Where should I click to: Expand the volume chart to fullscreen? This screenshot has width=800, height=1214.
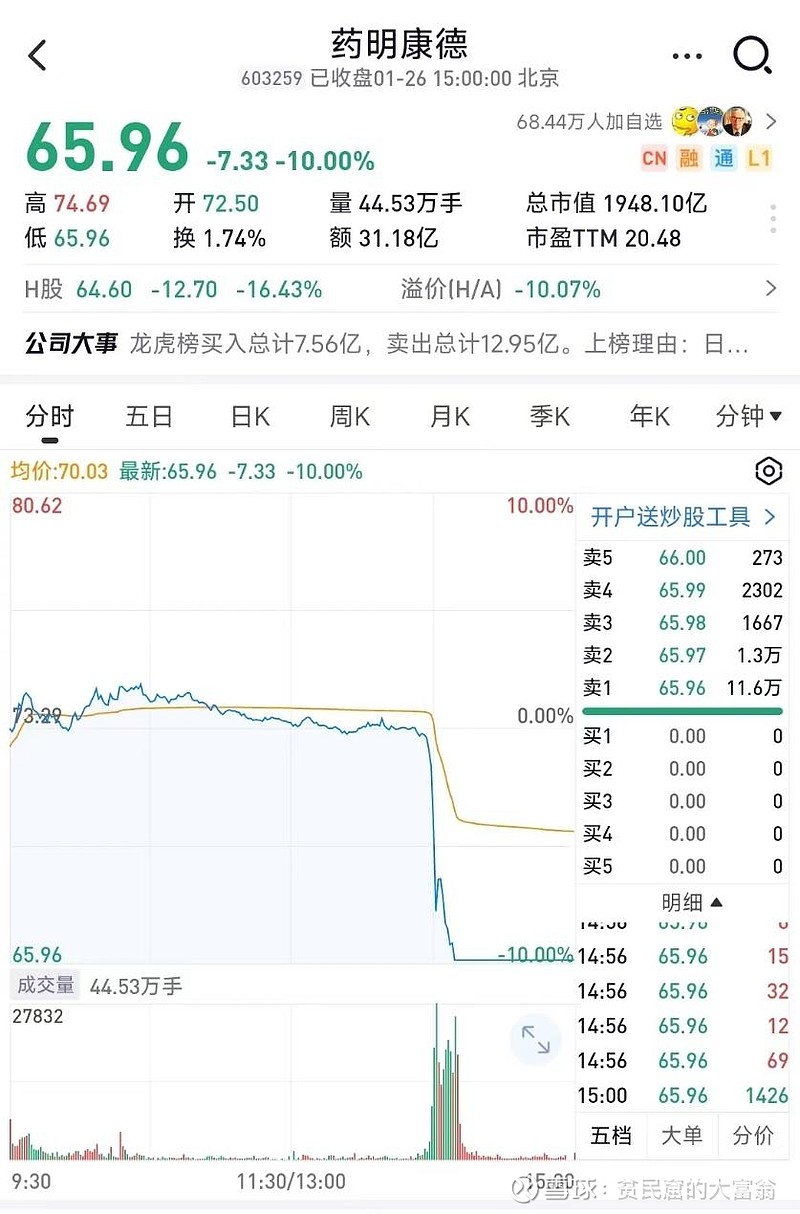536,1040
